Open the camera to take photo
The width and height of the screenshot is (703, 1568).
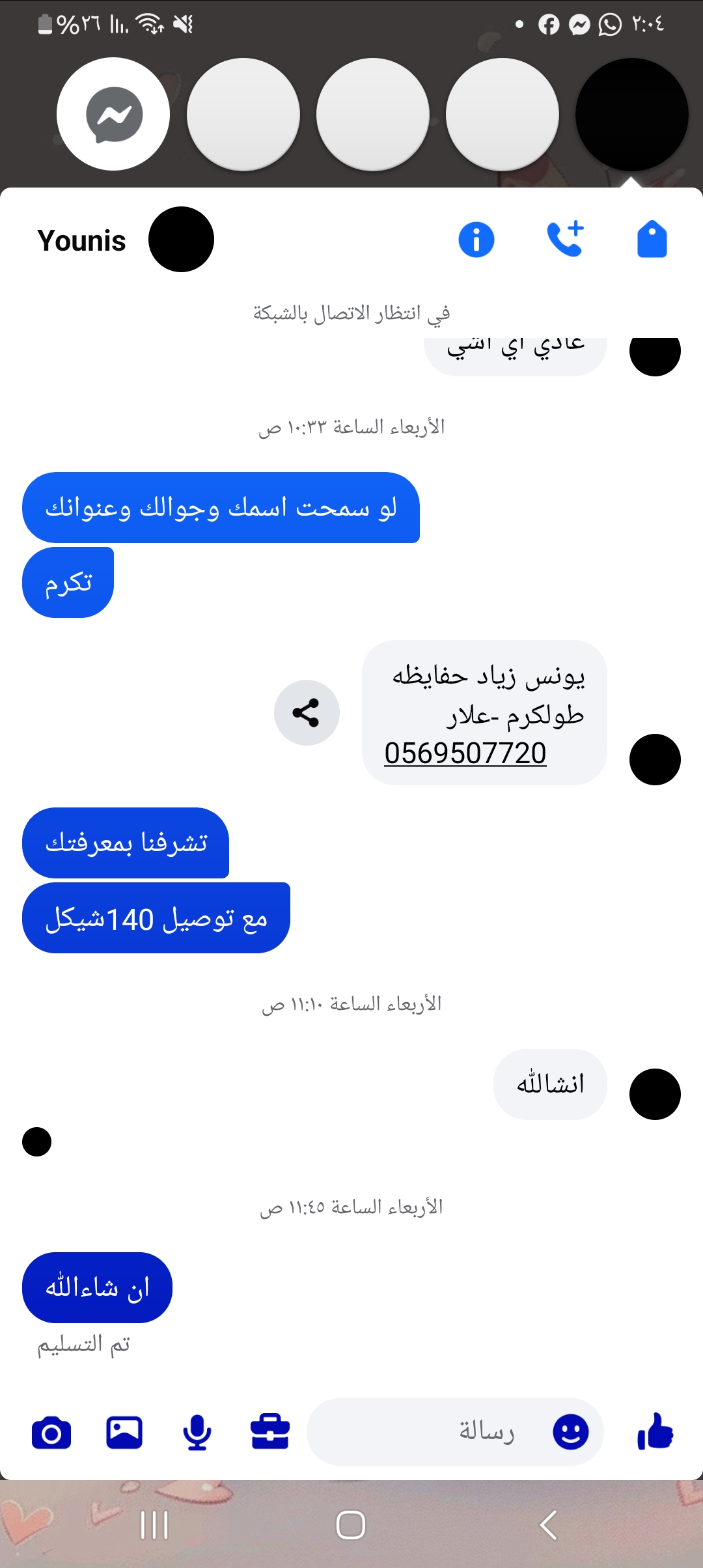click(x=51, y=1433)
